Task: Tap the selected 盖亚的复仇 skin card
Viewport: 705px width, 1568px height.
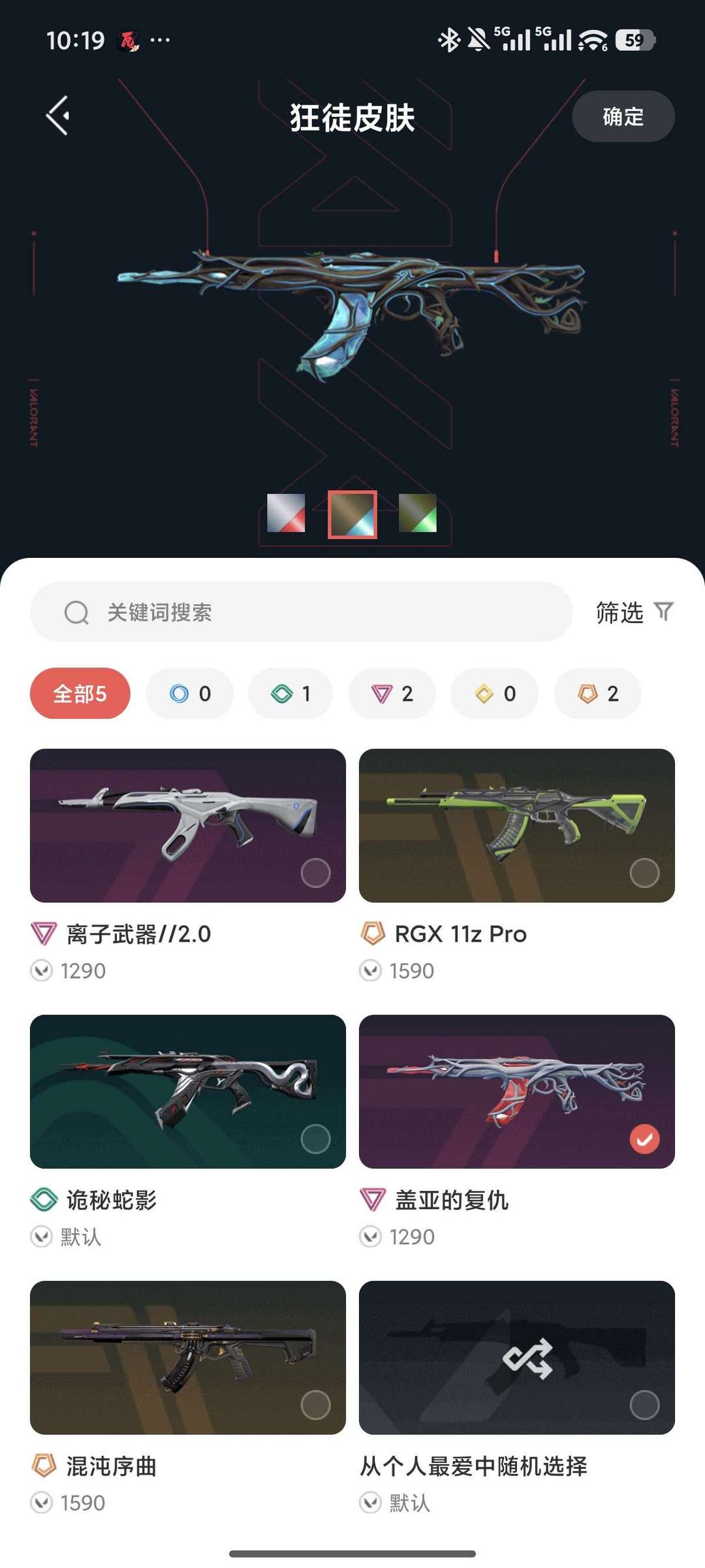Action: 516,1091
